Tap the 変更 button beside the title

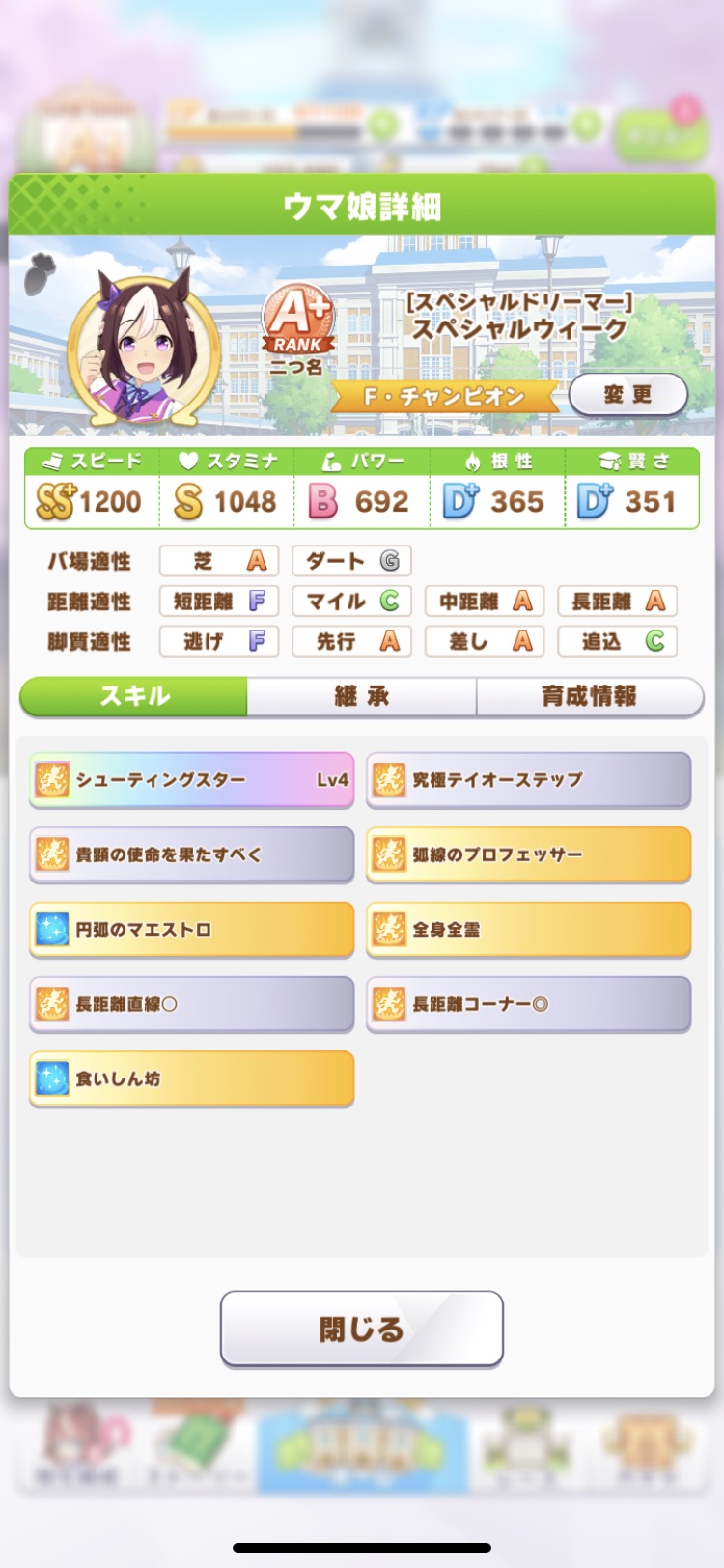(627, 395)
